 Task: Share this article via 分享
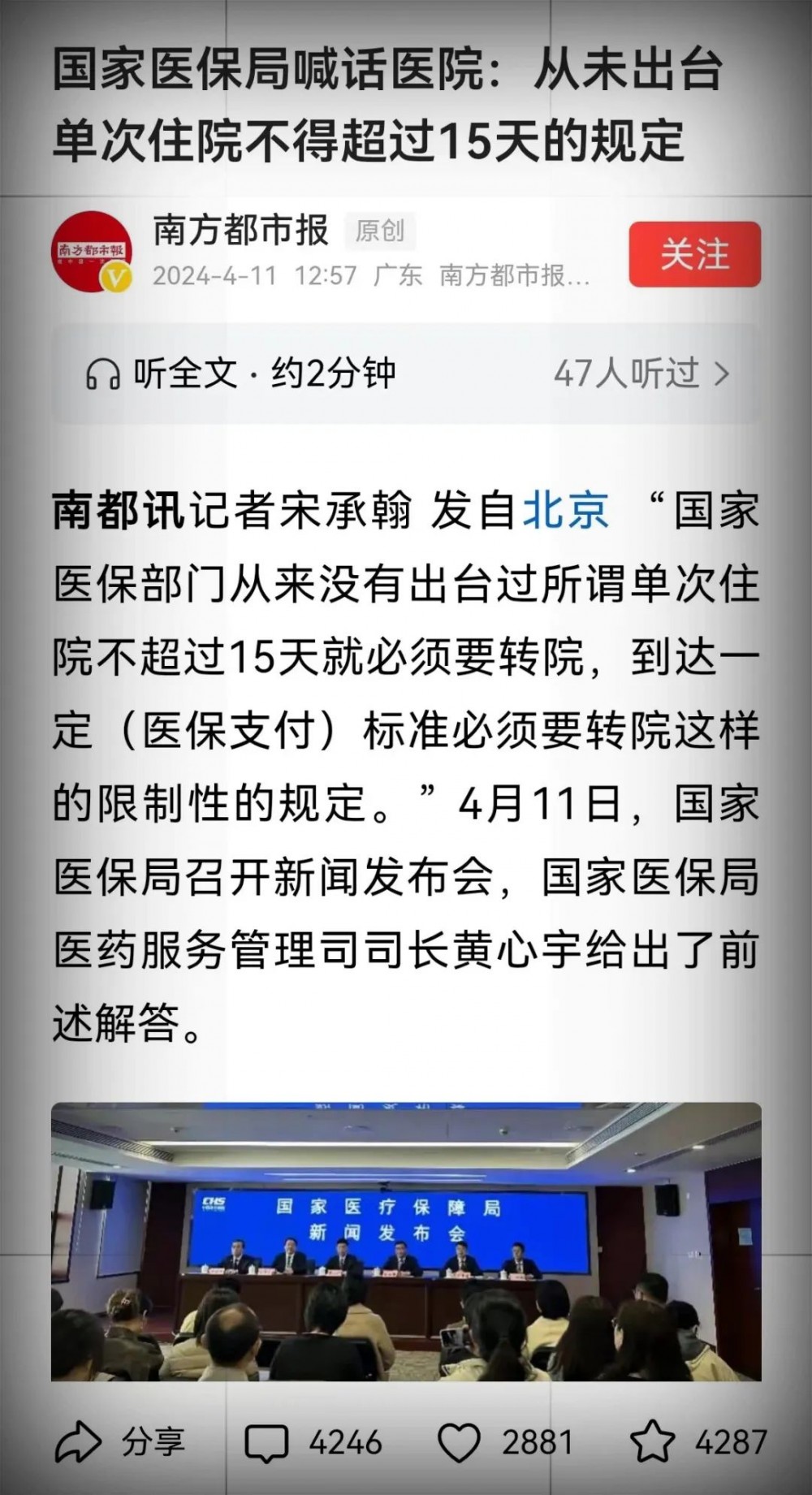click(122, 1441)
